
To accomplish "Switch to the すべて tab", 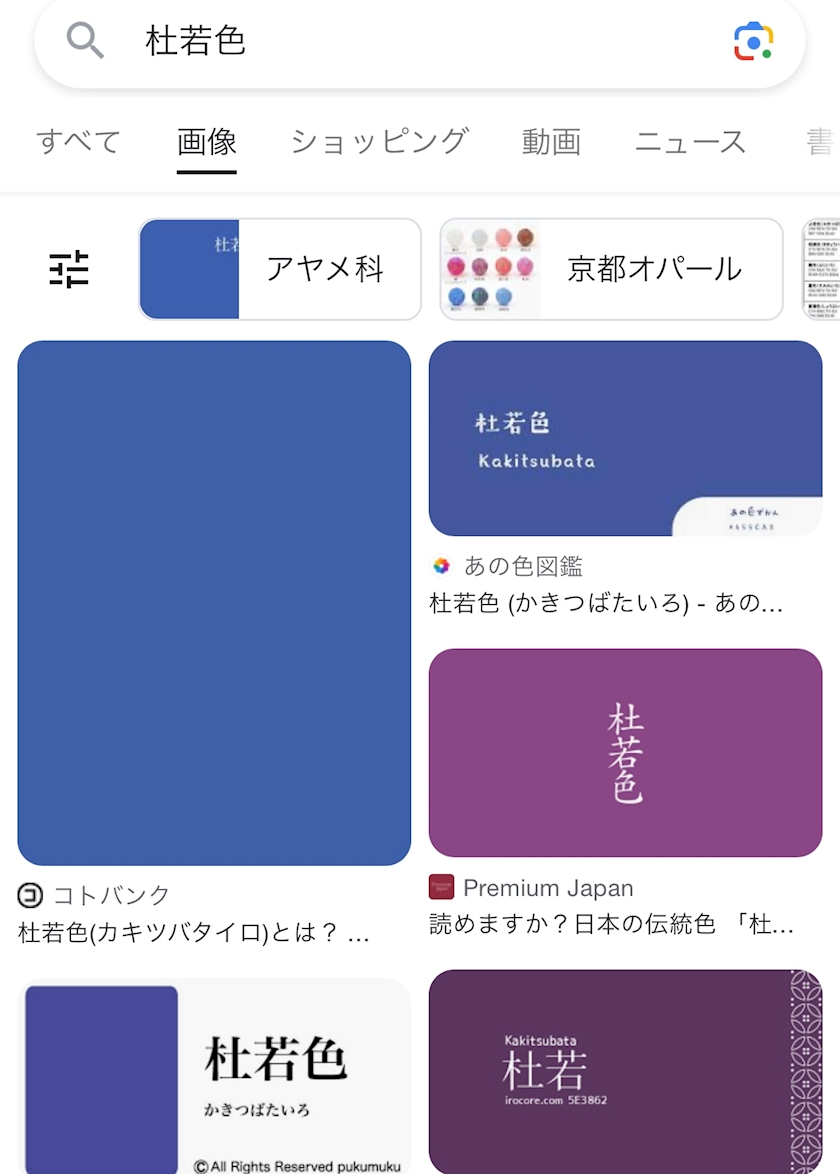I will (79, 142).
